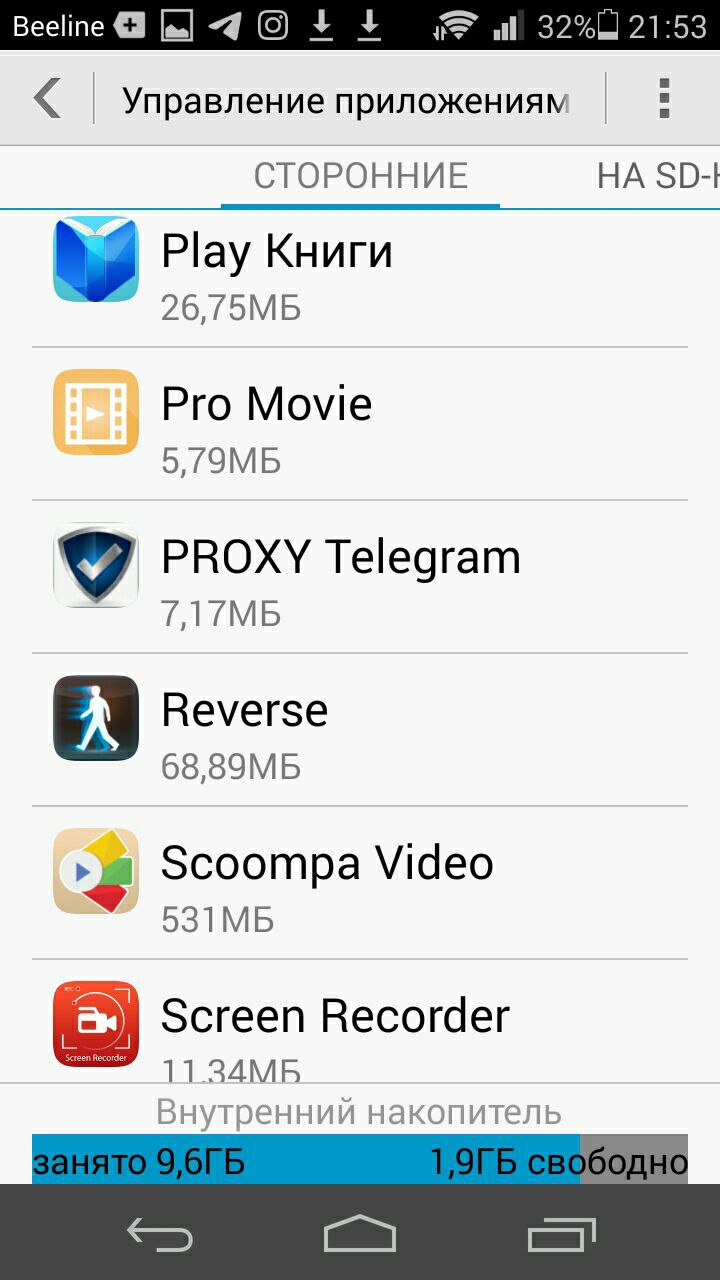Select the СТОРОННИЕ tab
Screen dimensions: 720x1280
360,176
